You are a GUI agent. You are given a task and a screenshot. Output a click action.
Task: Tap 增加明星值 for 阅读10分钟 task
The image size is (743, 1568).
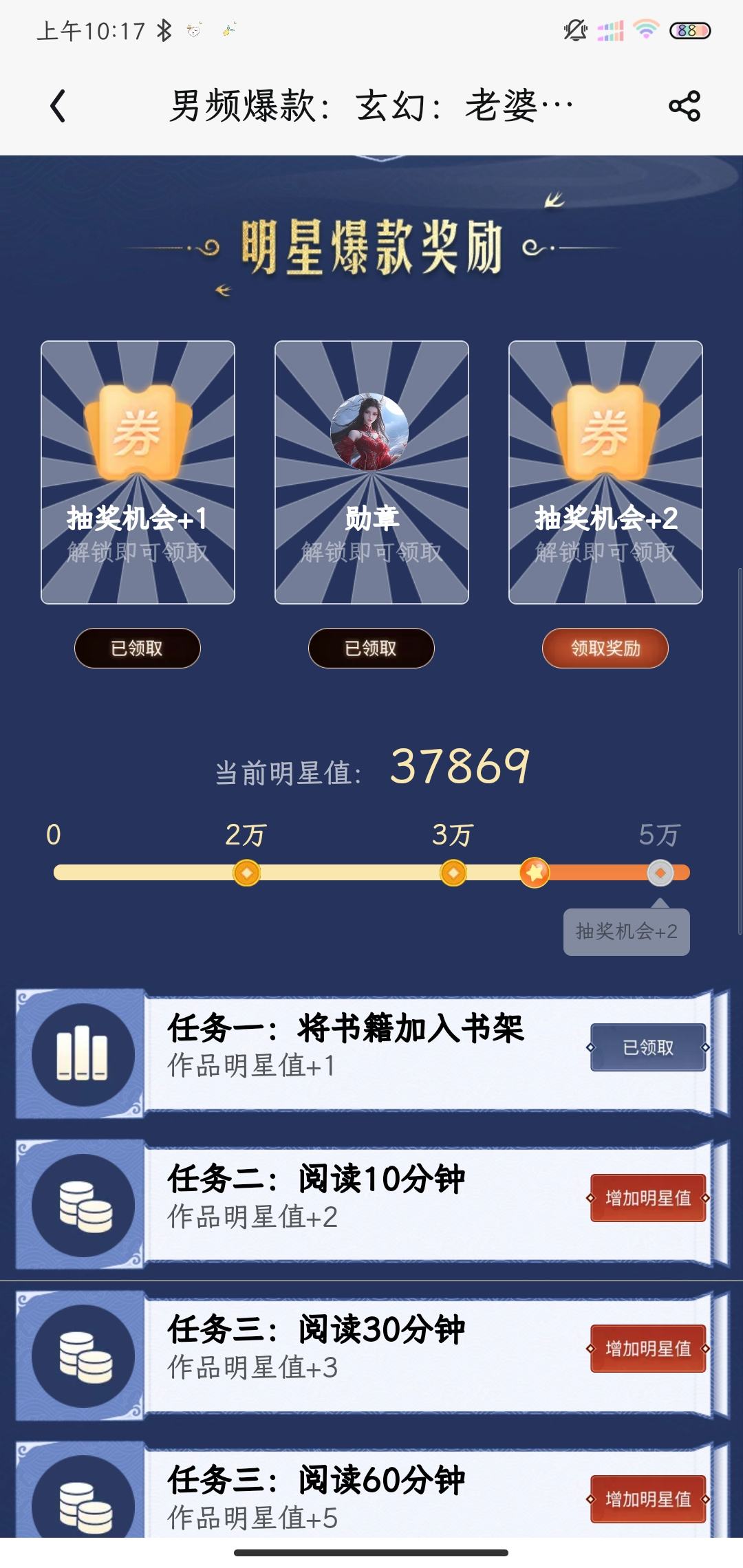(x=648, y=1198)
